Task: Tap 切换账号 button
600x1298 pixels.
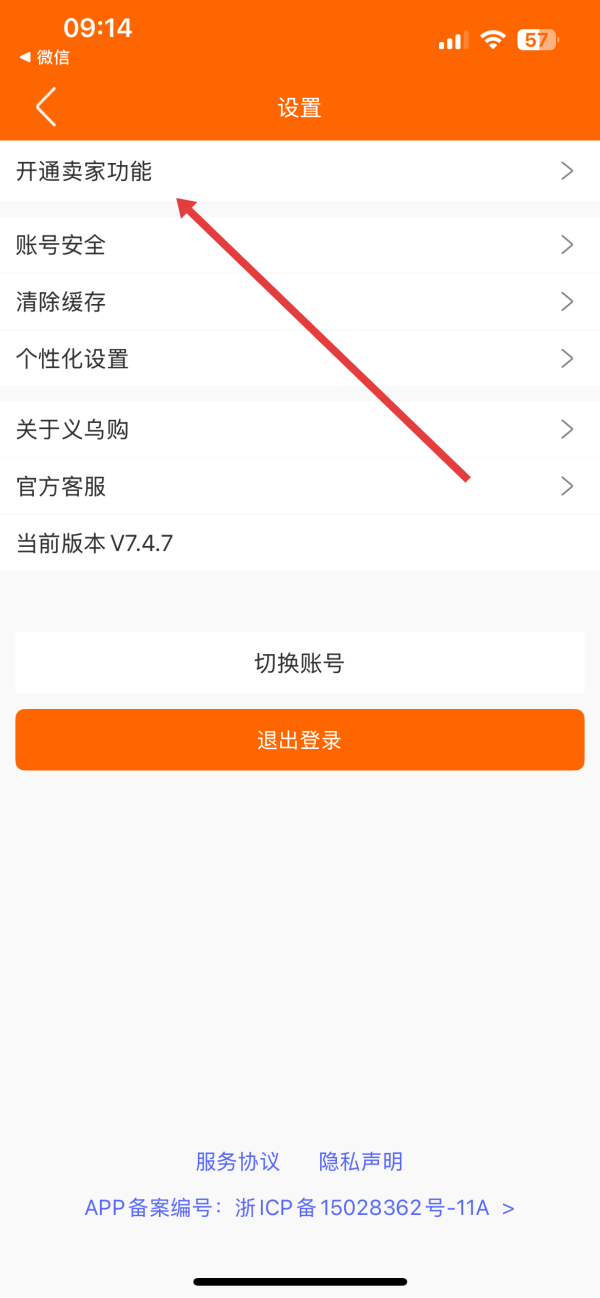Action: [x=300, y=663]
